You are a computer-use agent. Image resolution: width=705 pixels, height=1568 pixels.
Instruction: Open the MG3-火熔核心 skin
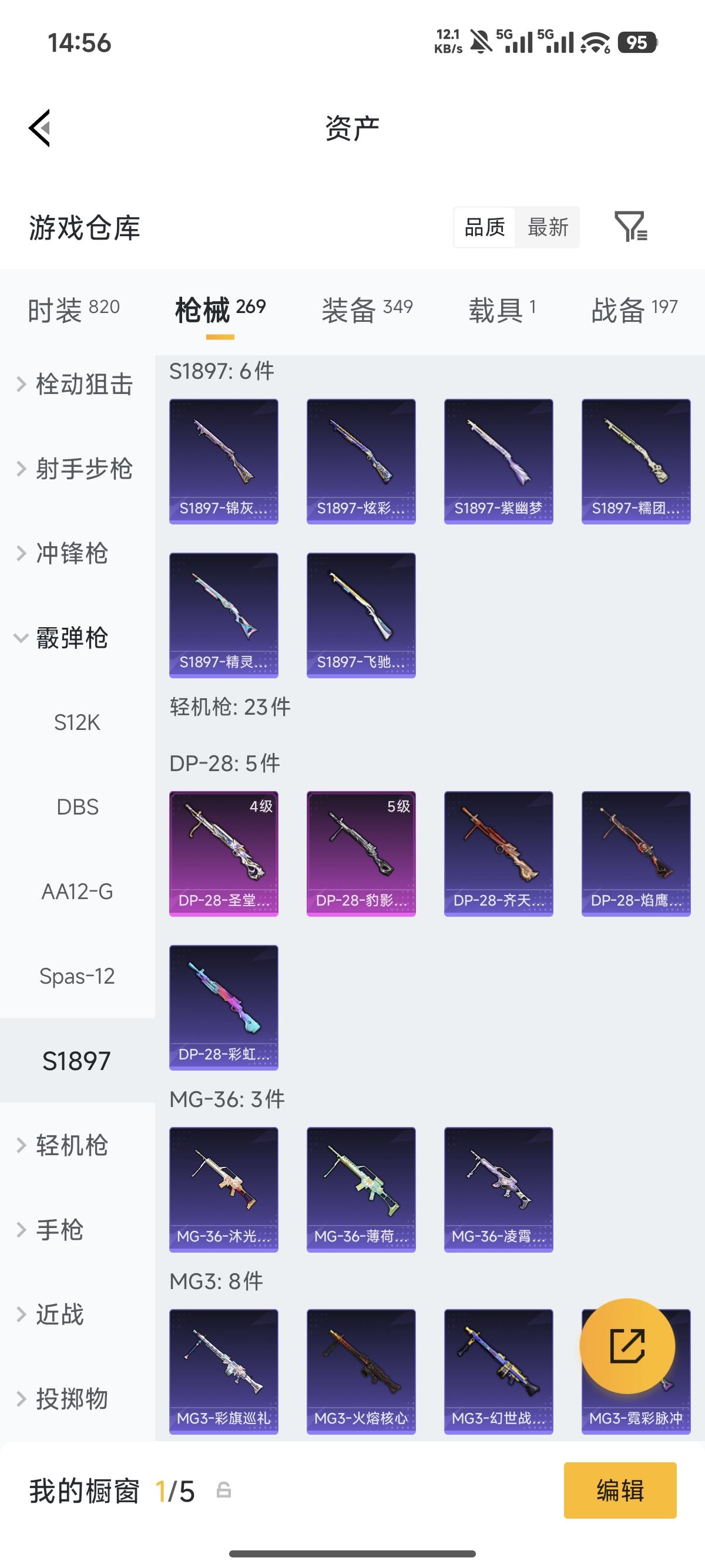[x=361, y=1371]
